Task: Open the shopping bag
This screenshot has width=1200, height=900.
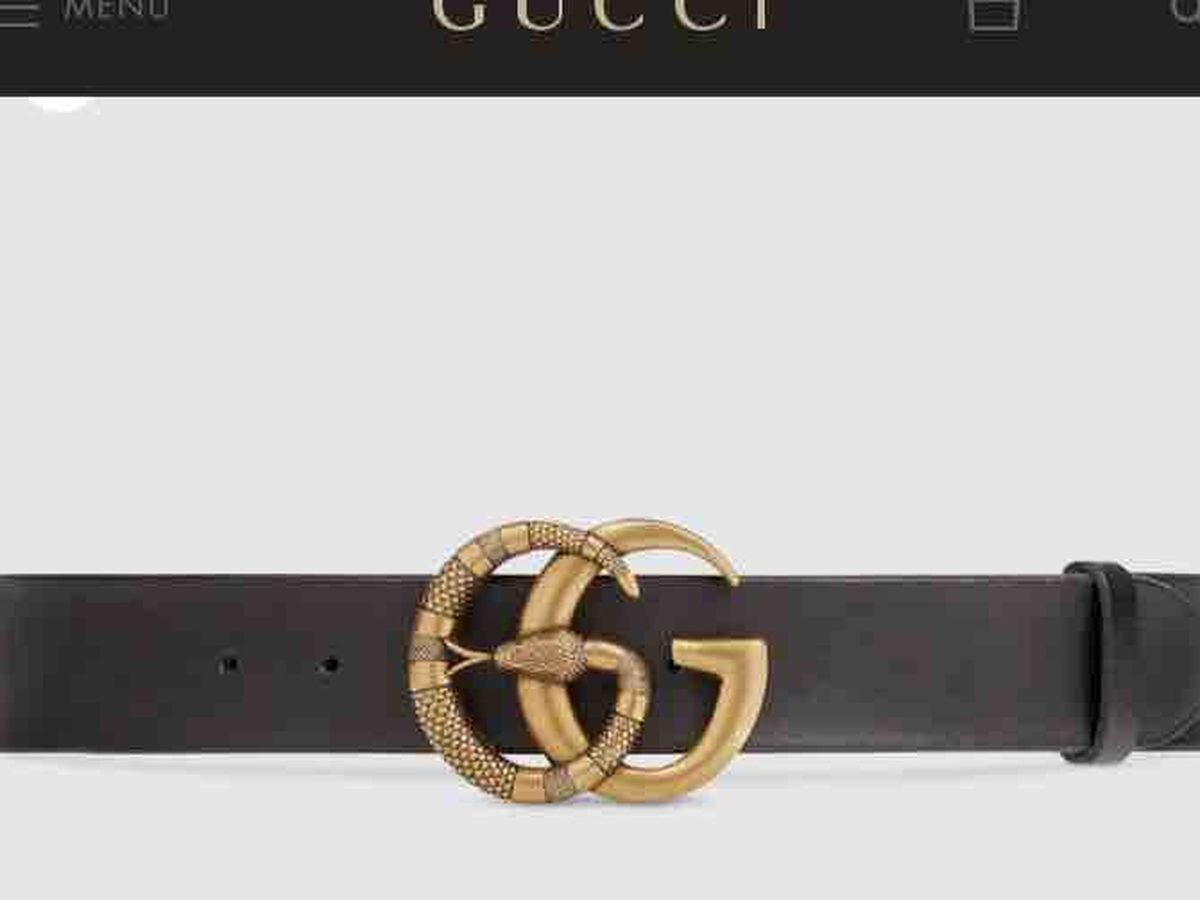Action: pos(994,14)
